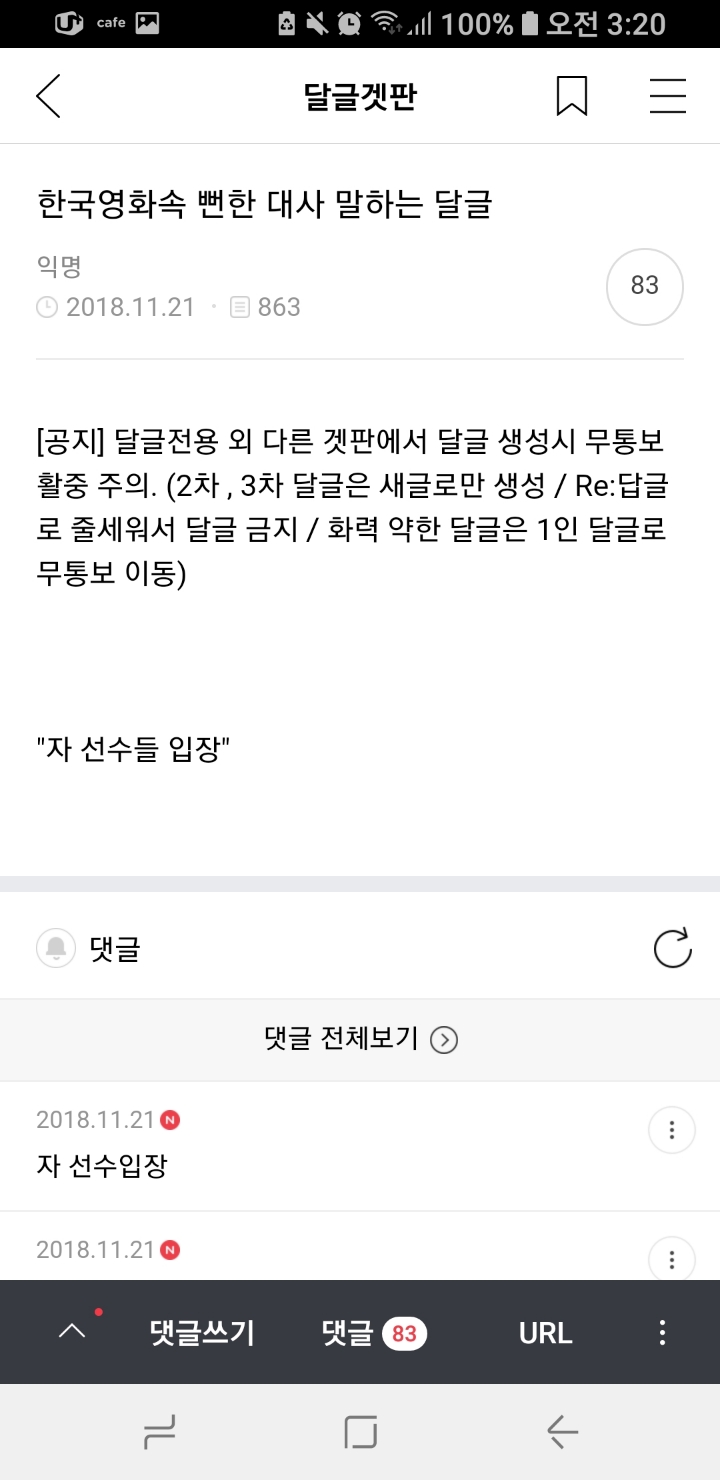Open the cafe notification bell for comments

pyautogui.click(x=57, y=948)
